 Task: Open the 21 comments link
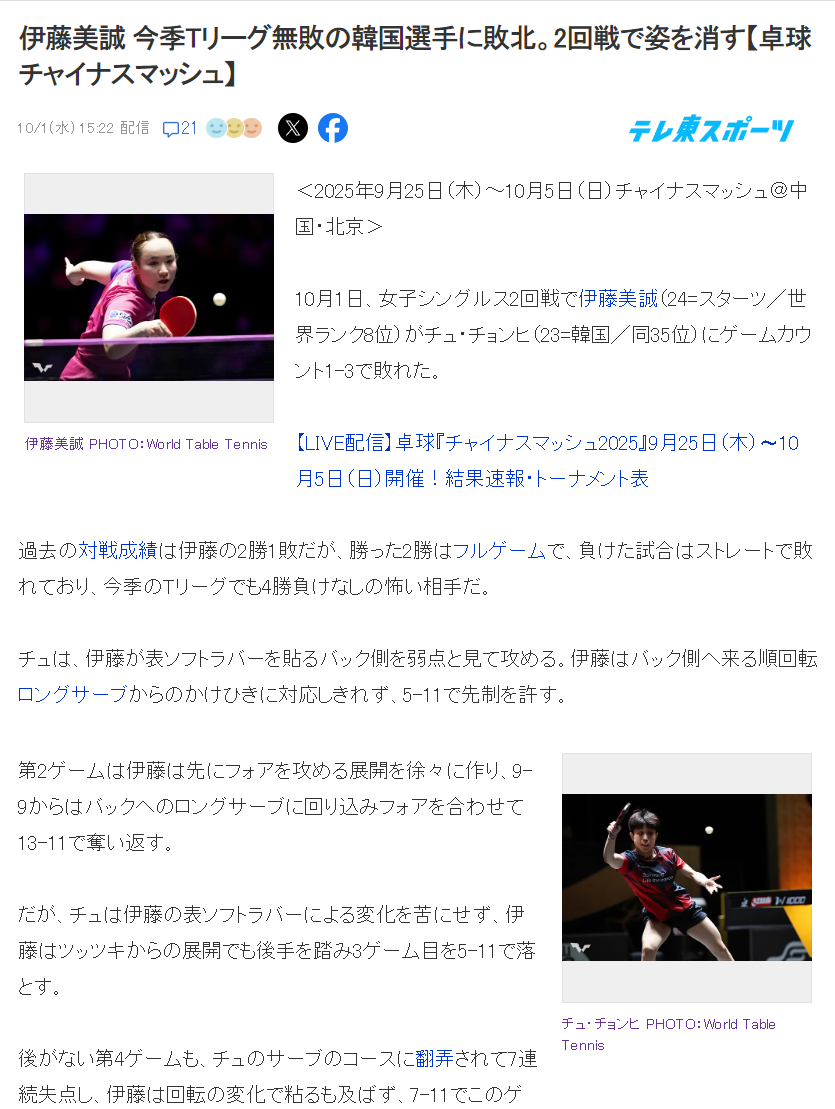click(x=181, y=128)
